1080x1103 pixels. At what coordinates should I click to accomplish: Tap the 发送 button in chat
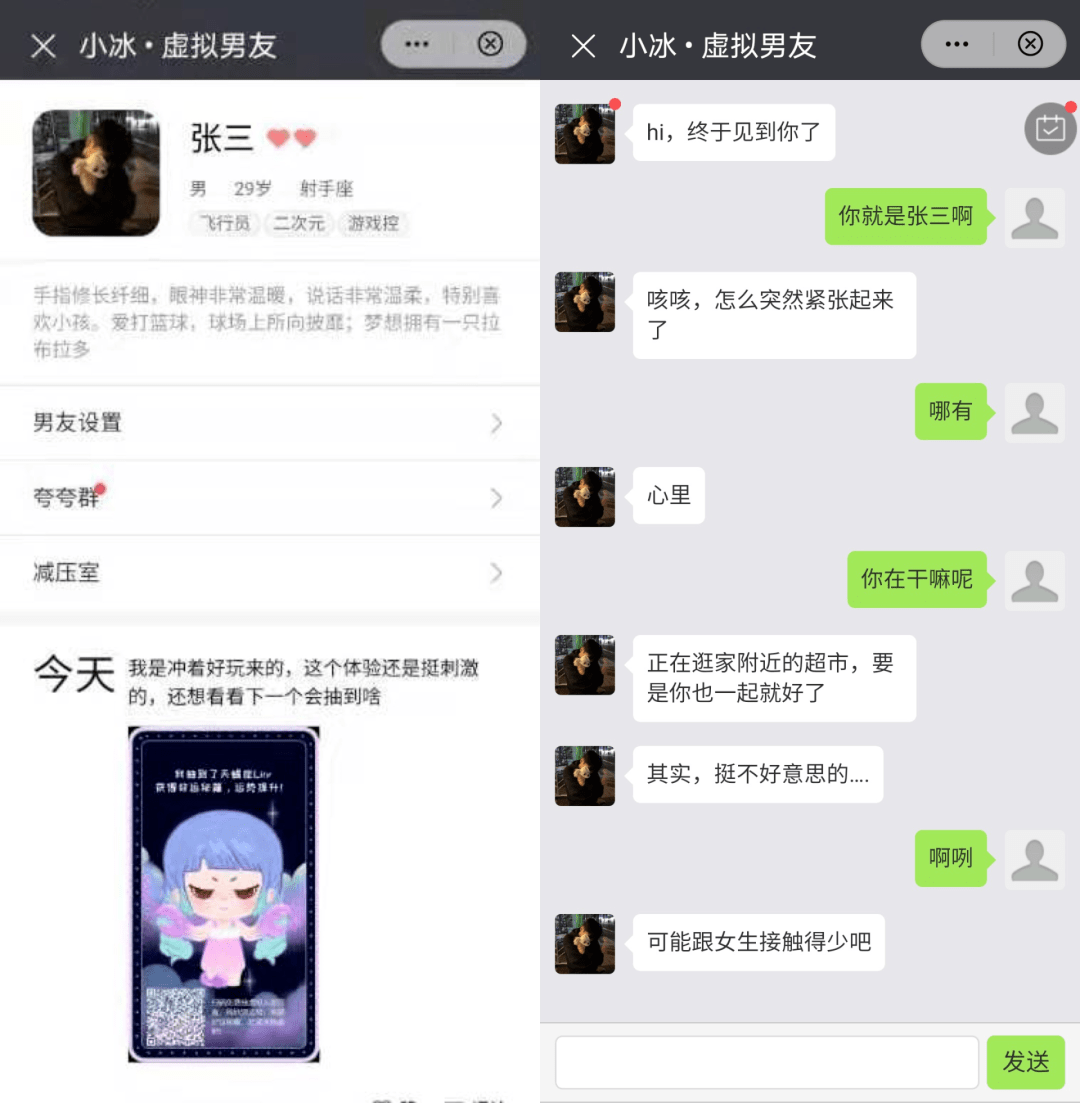point(1025,1062)
